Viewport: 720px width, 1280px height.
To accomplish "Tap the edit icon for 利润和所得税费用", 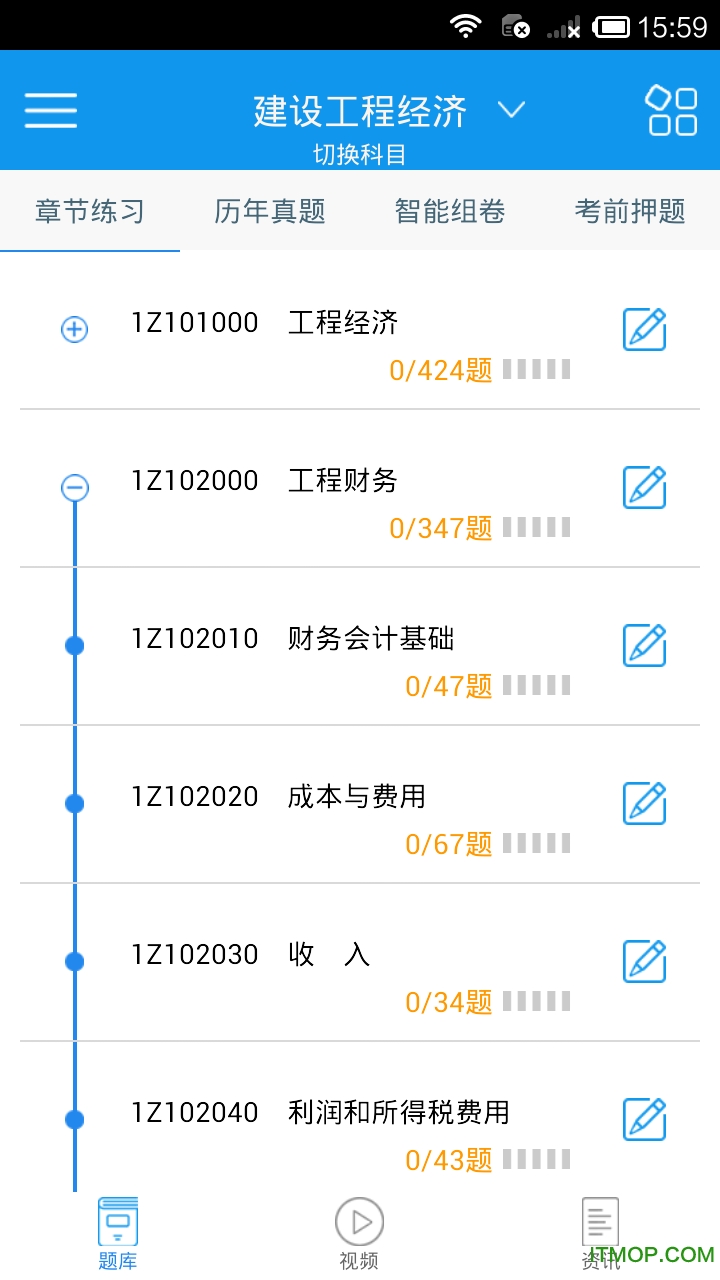I will pyautogui.click(x=644, y=1119).
